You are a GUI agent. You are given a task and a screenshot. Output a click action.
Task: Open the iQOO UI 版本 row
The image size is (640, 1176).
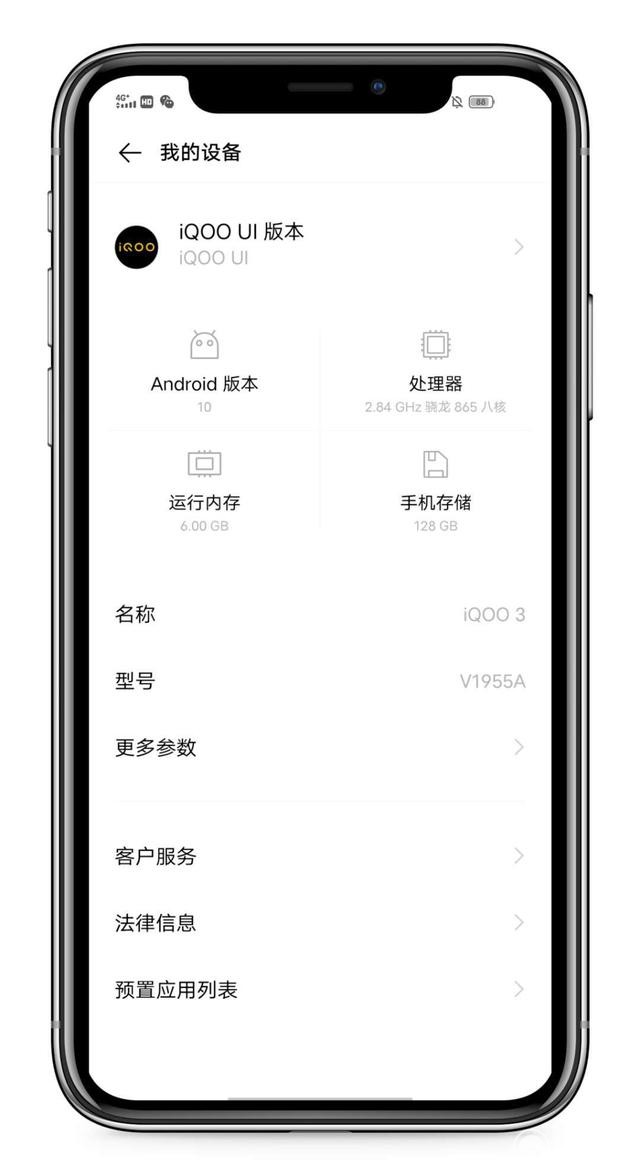(x=320, y=245)
